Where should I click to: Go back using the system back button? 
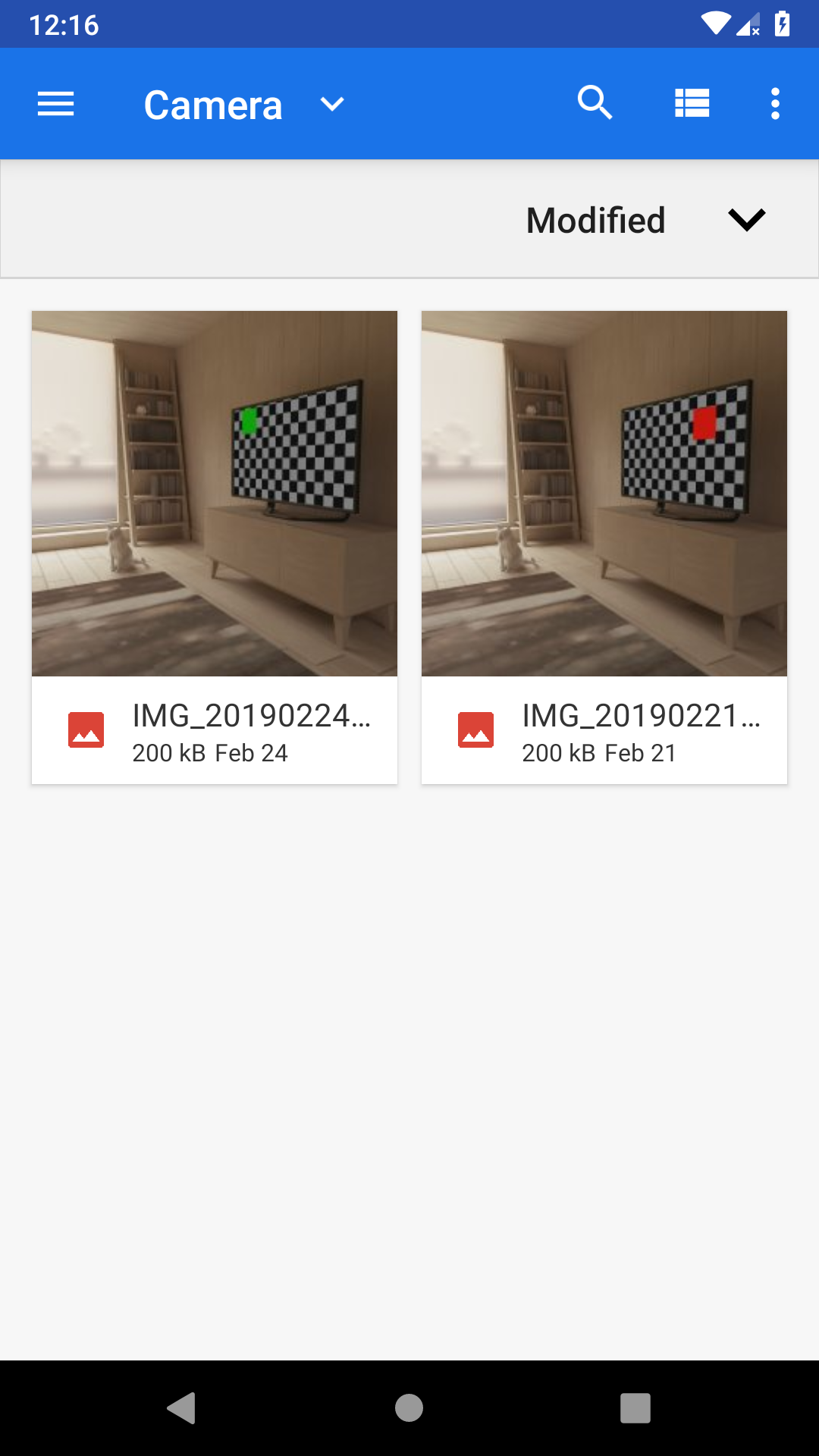[182, 1408]
